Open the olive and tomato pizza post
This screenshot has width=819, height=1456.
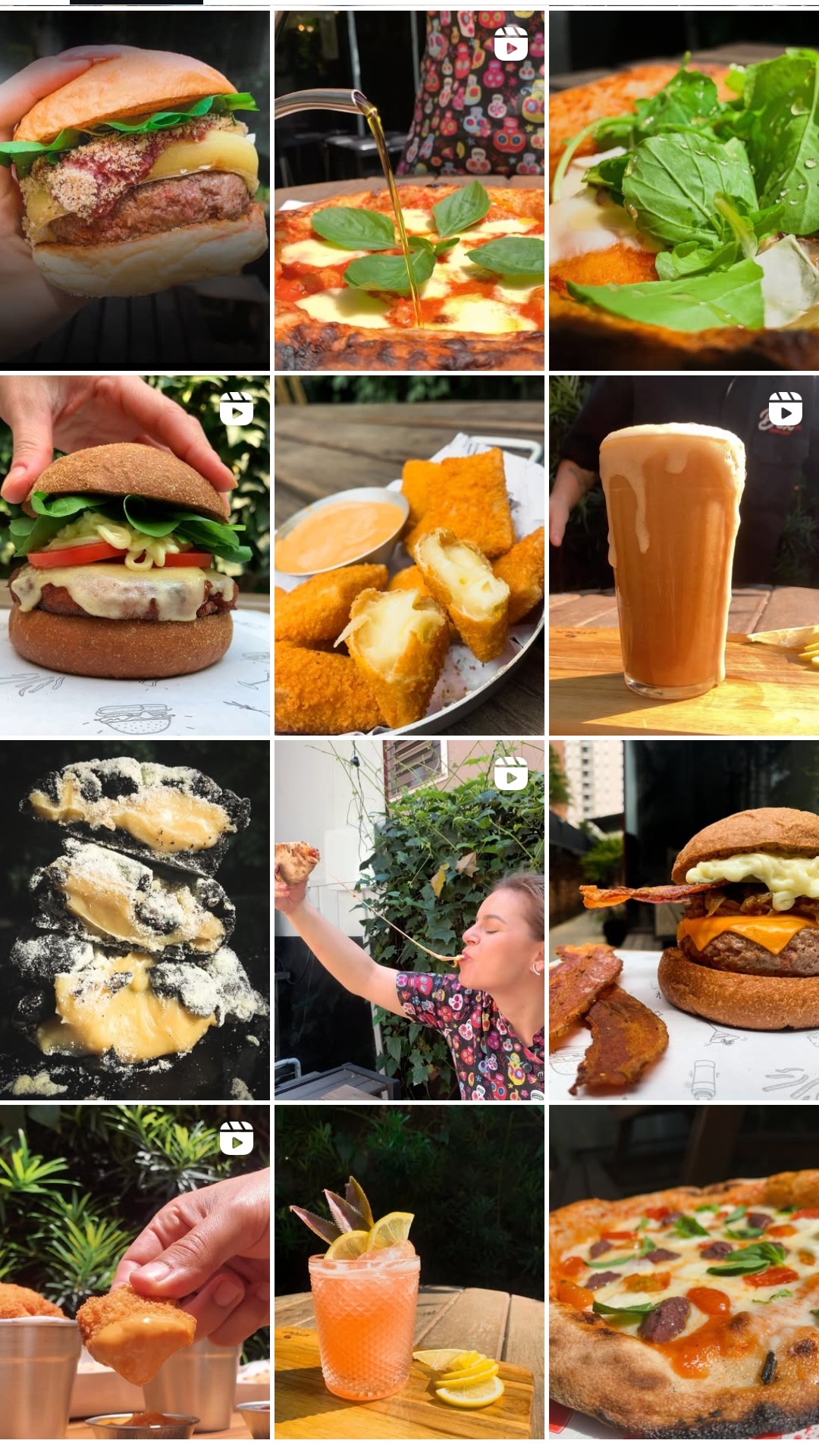pos(684,1272)
